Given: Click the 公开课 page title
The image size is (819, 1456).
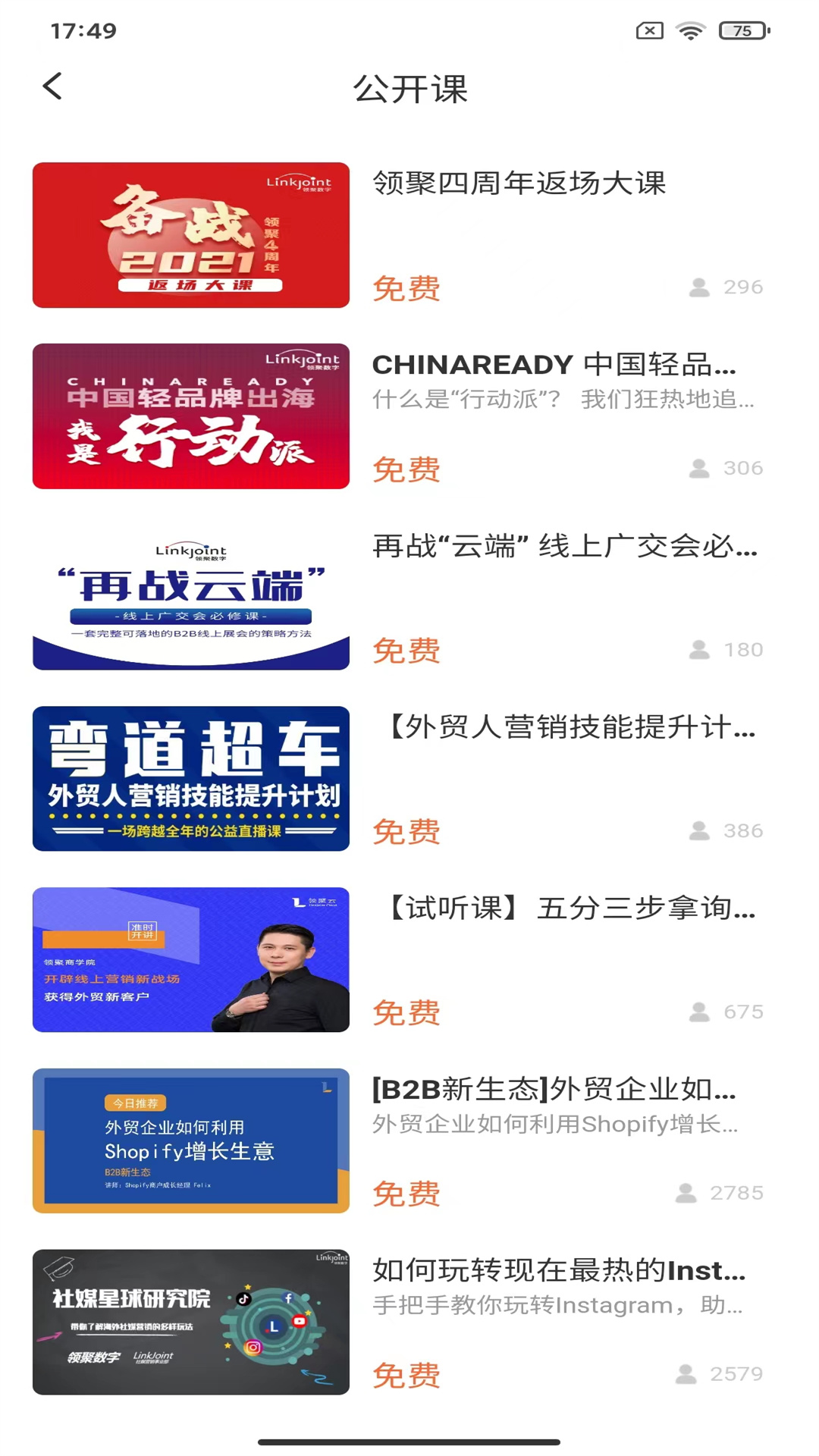Looking at the screenshot, I should (x=409, y=89).
